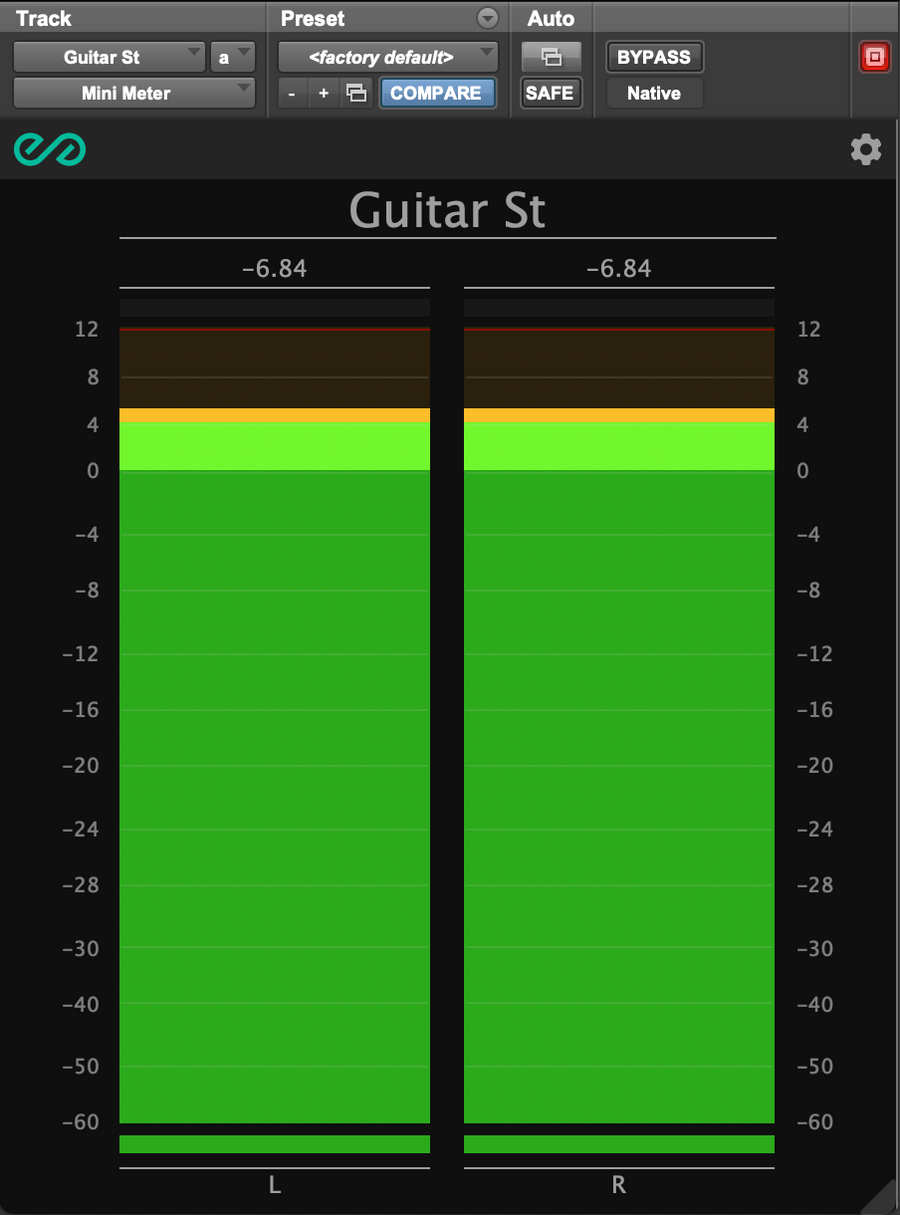The height and width of the screenshot is (1215, 900).
Task: Click the Sonarworks logo in the plugin header
Action: coord(51,148)
